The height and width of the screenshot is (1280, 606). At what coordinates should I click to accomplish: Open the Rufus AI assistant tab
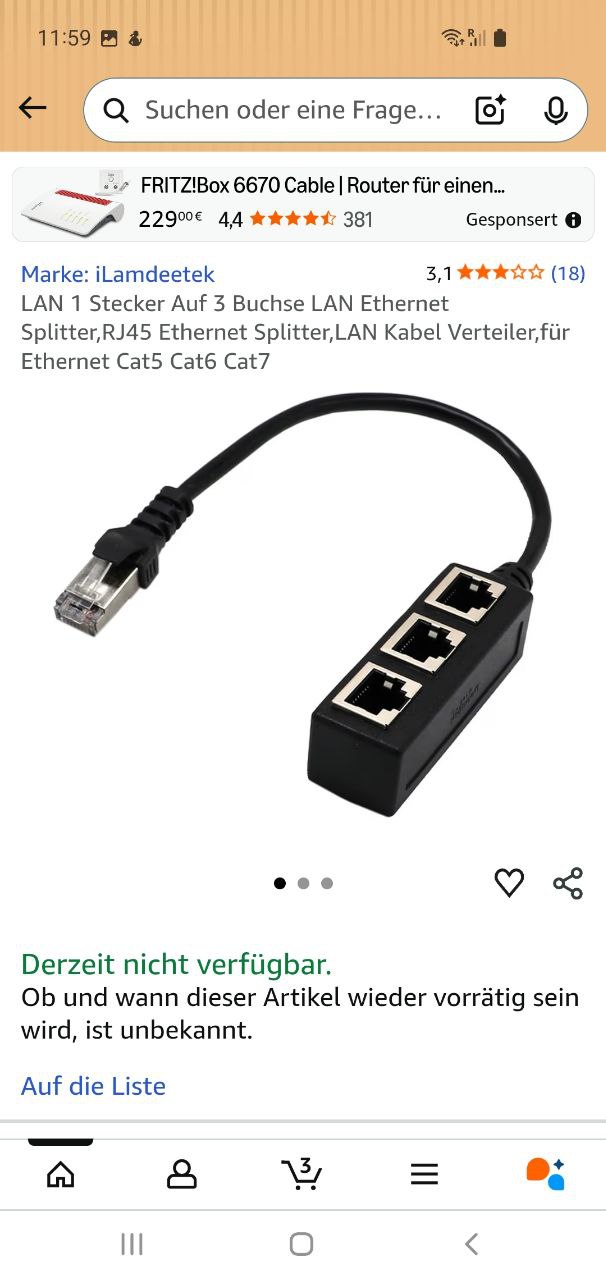[x=545, y=1173]
